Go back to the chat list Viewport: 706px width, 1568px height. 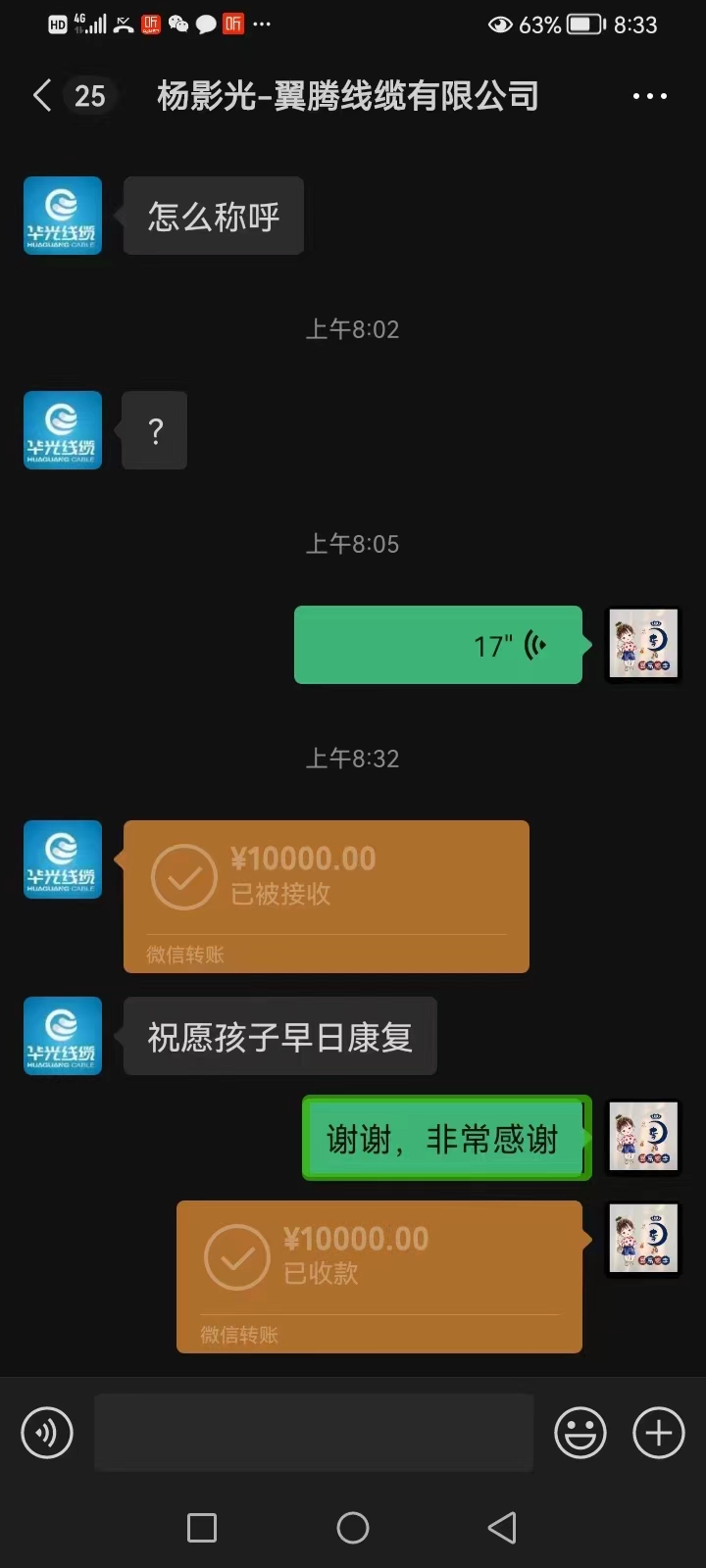click(42, 96)
